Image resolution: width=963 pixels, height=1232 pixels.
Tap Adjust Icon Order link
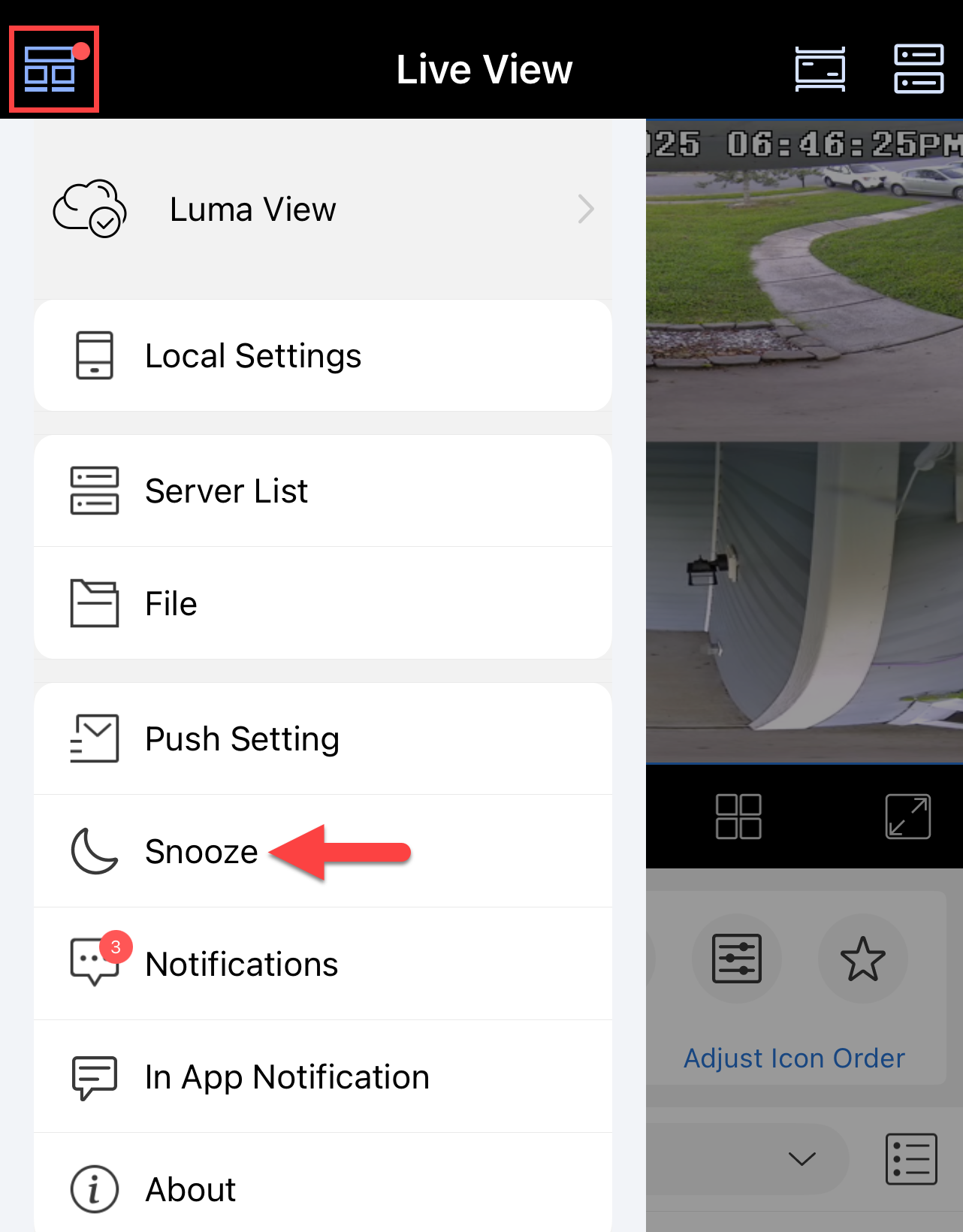pos(794,1058)
